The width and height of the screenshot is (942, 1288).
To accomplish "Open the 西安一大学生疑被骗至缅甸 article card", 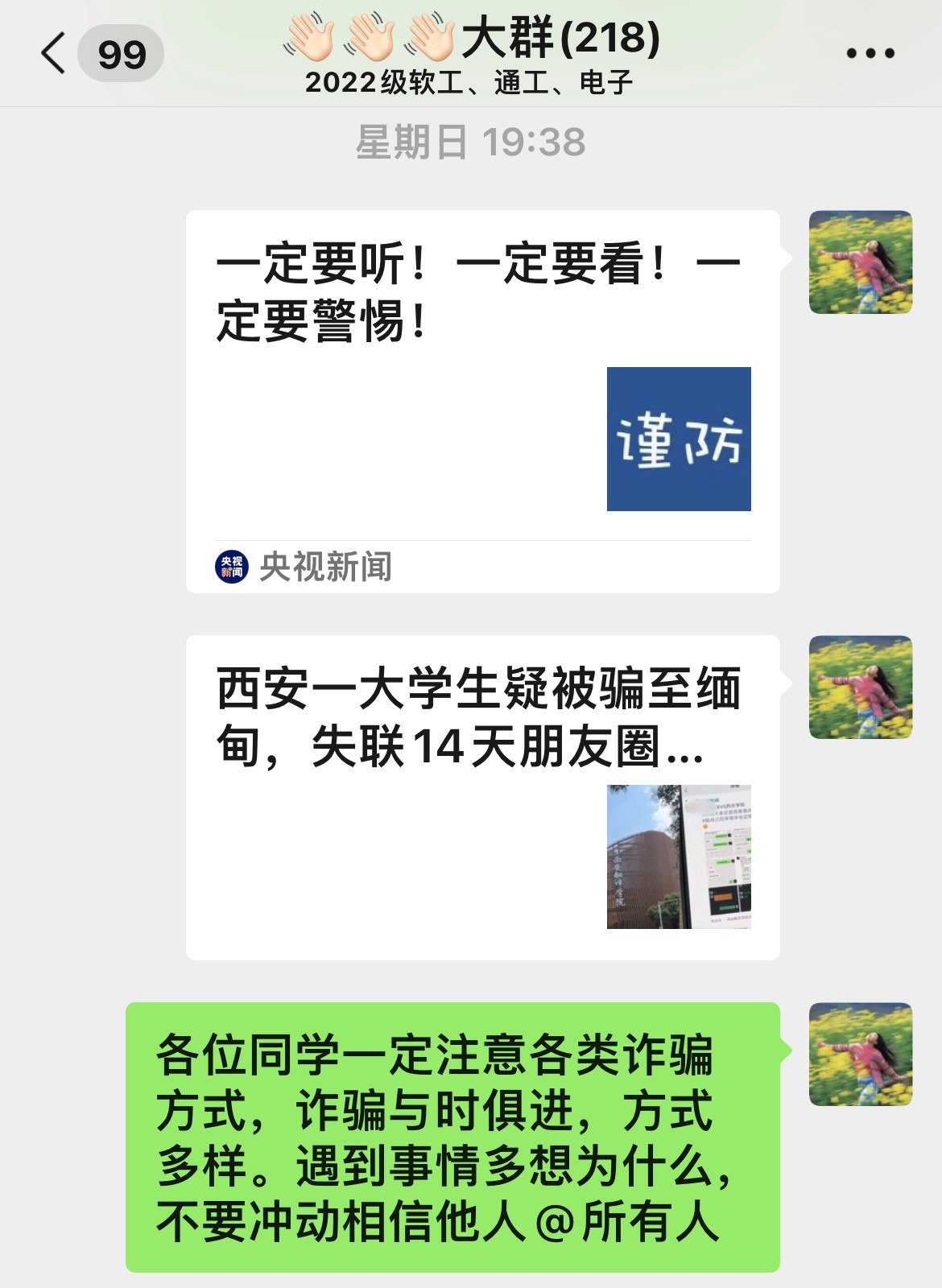I will 481,797.
